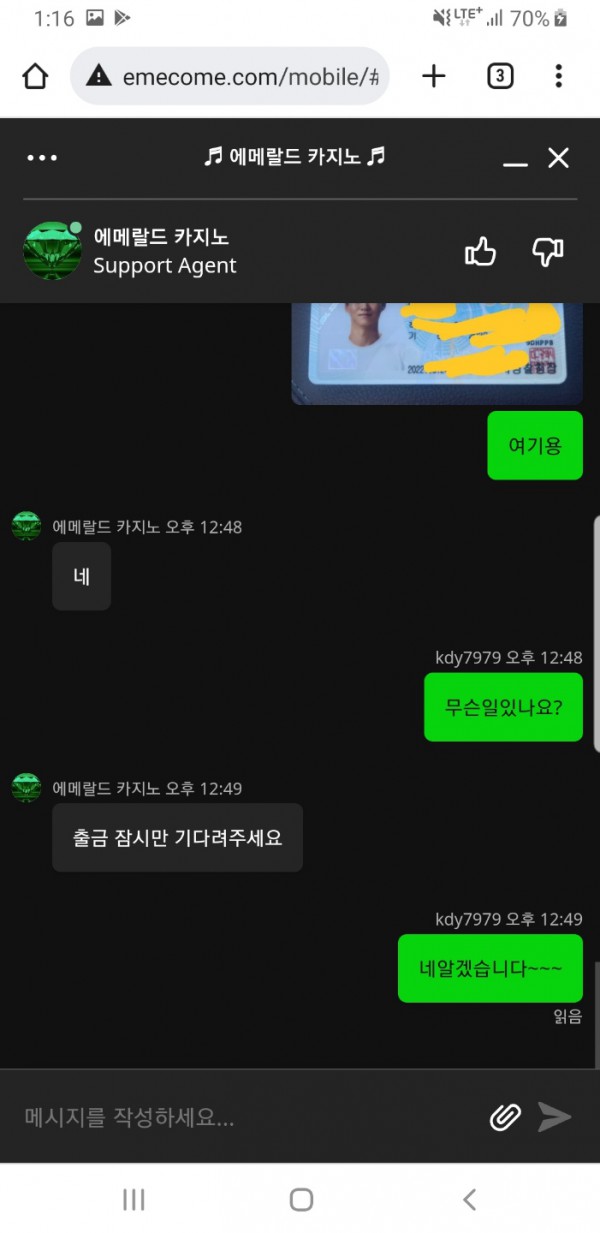Viewport: 600px width, 1233px height.
Task: Go back using the system back button
Action: tap(469, 1200)
